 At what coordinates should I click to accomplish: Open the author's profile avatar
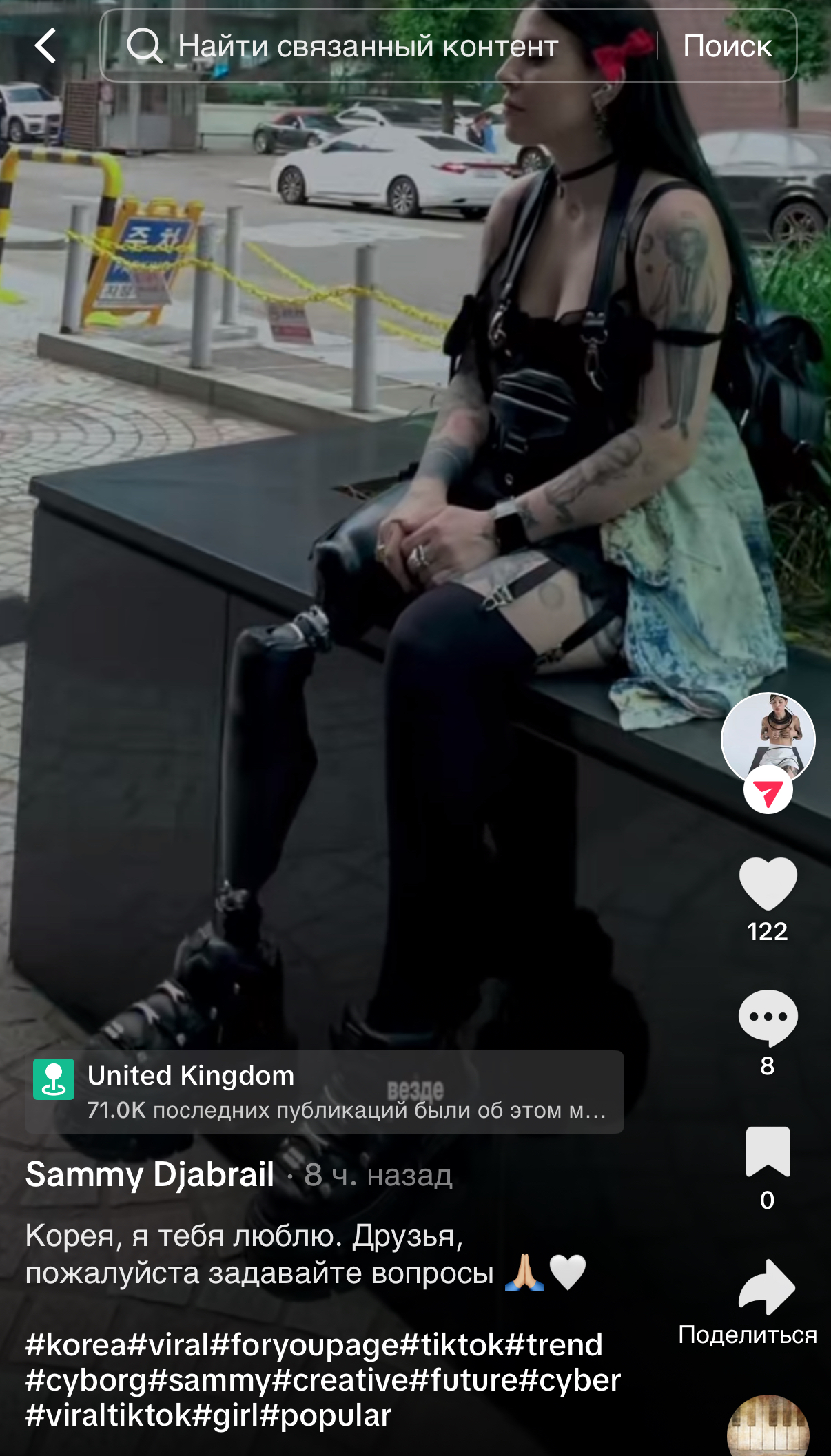[x=768, y=739]
